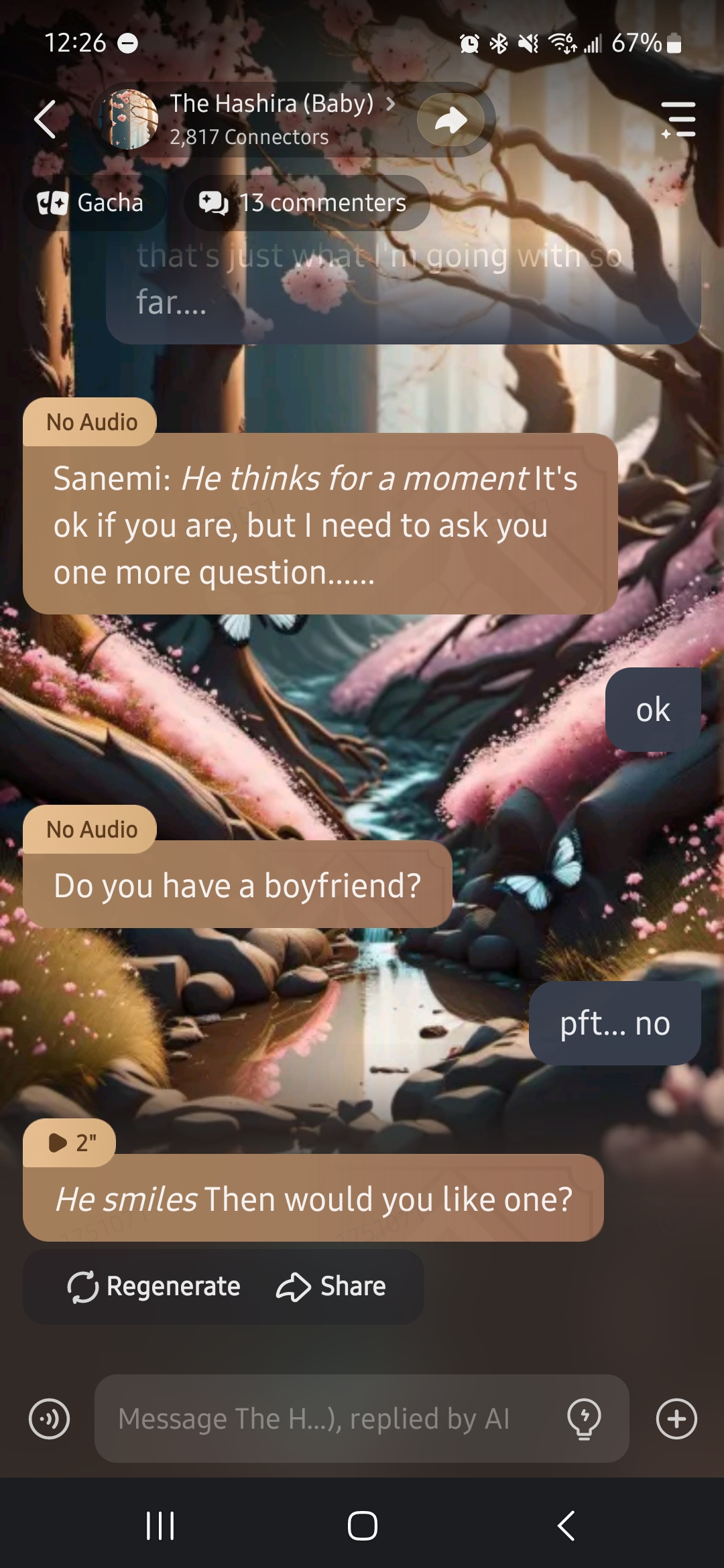Screen dimensions: 724x1568
Task: Play the 2" audio message
Action: click(70, 1142)
